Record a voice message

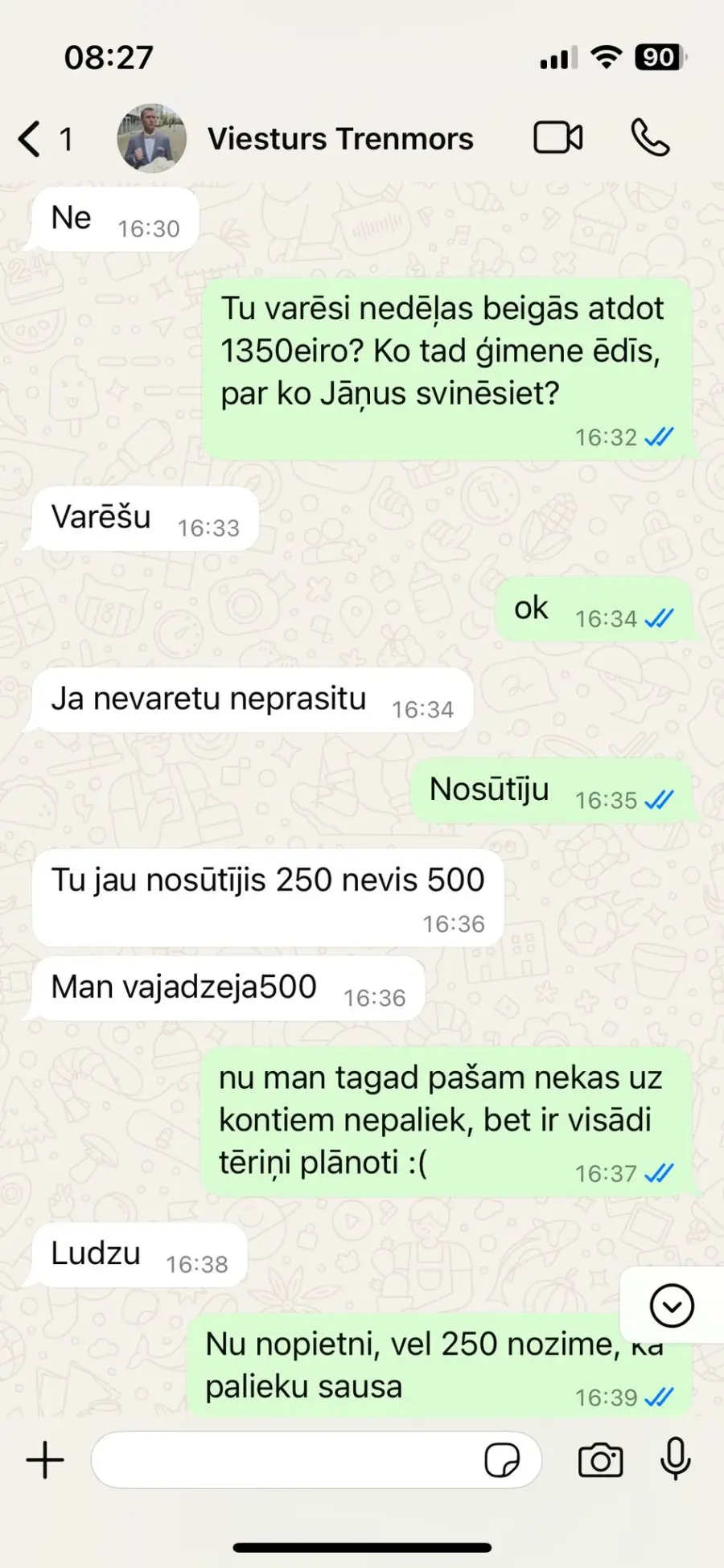pos(676,1459)
